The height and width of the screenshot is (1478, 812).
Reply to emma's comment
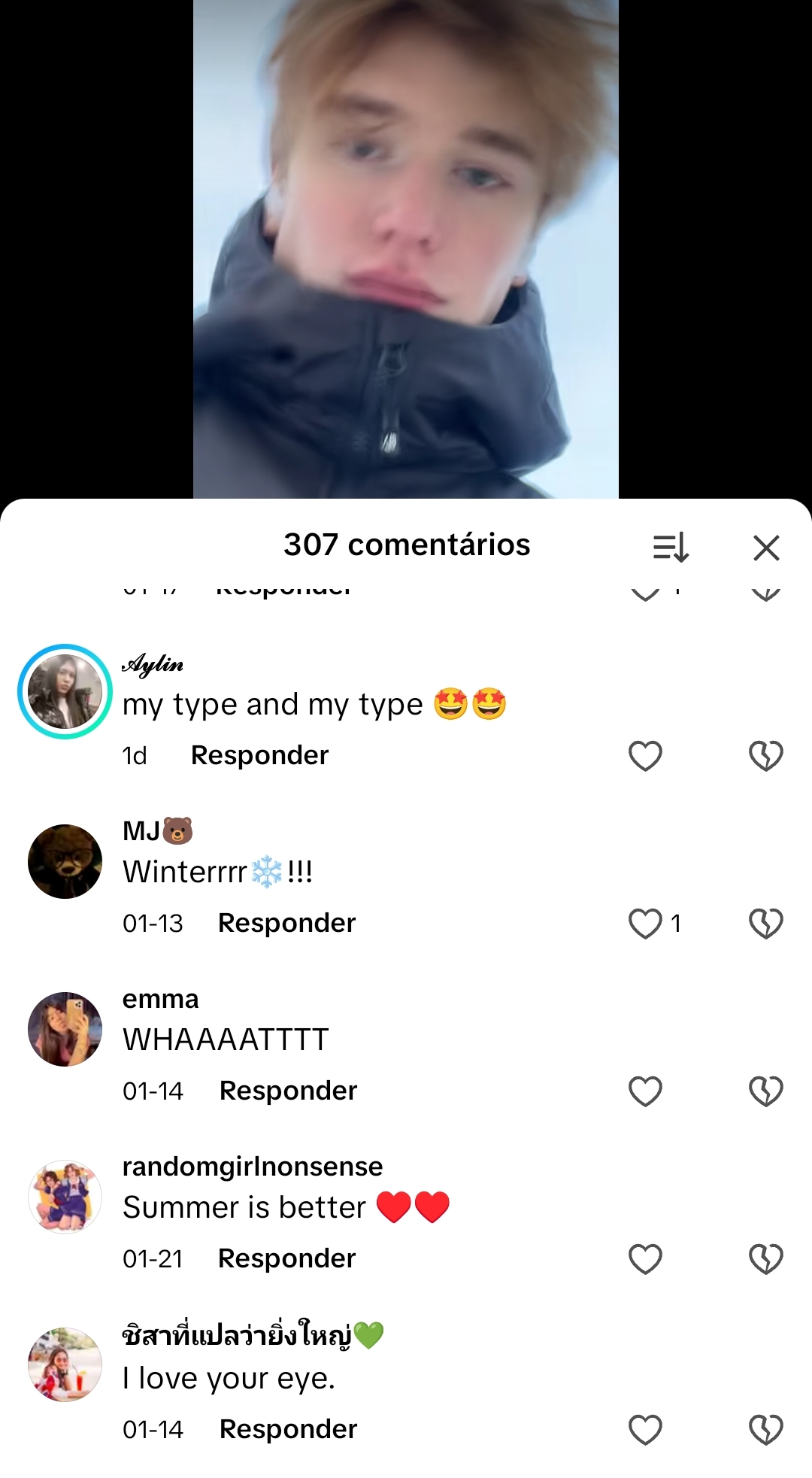click(x=288, y=1091)
